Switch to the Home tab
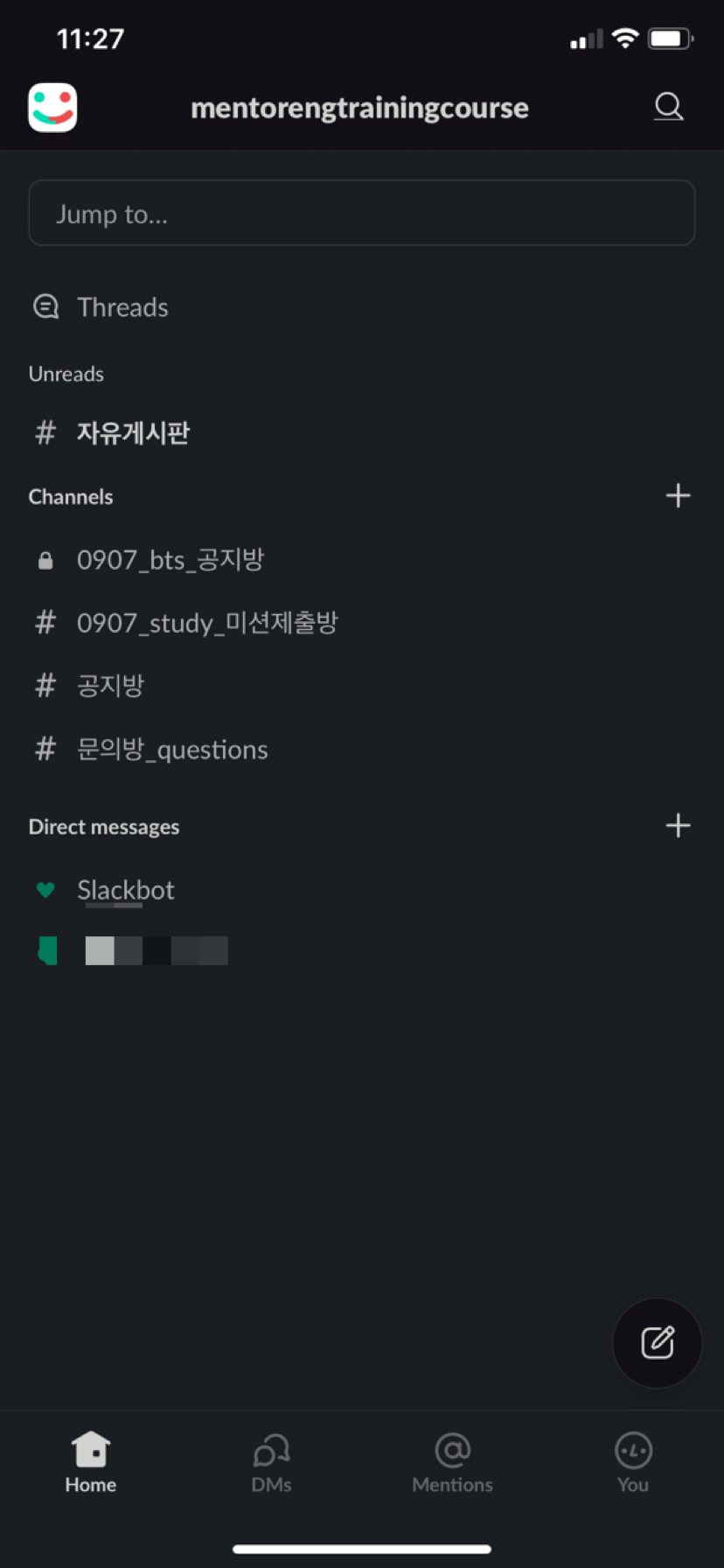Screen dimensions: 724x1568 (x=91, y=1463)
